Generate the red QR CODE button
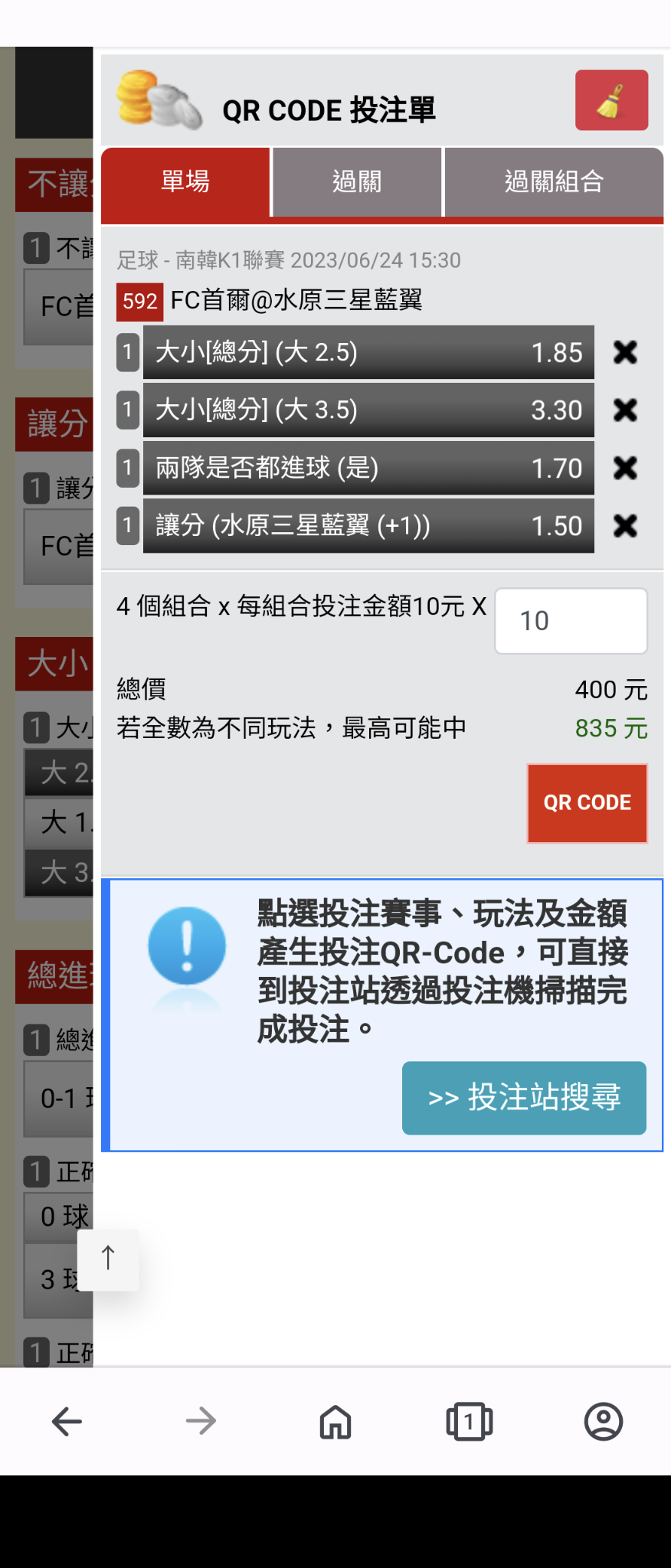The width and height of the screenshot is (671, 1568). 587,803
